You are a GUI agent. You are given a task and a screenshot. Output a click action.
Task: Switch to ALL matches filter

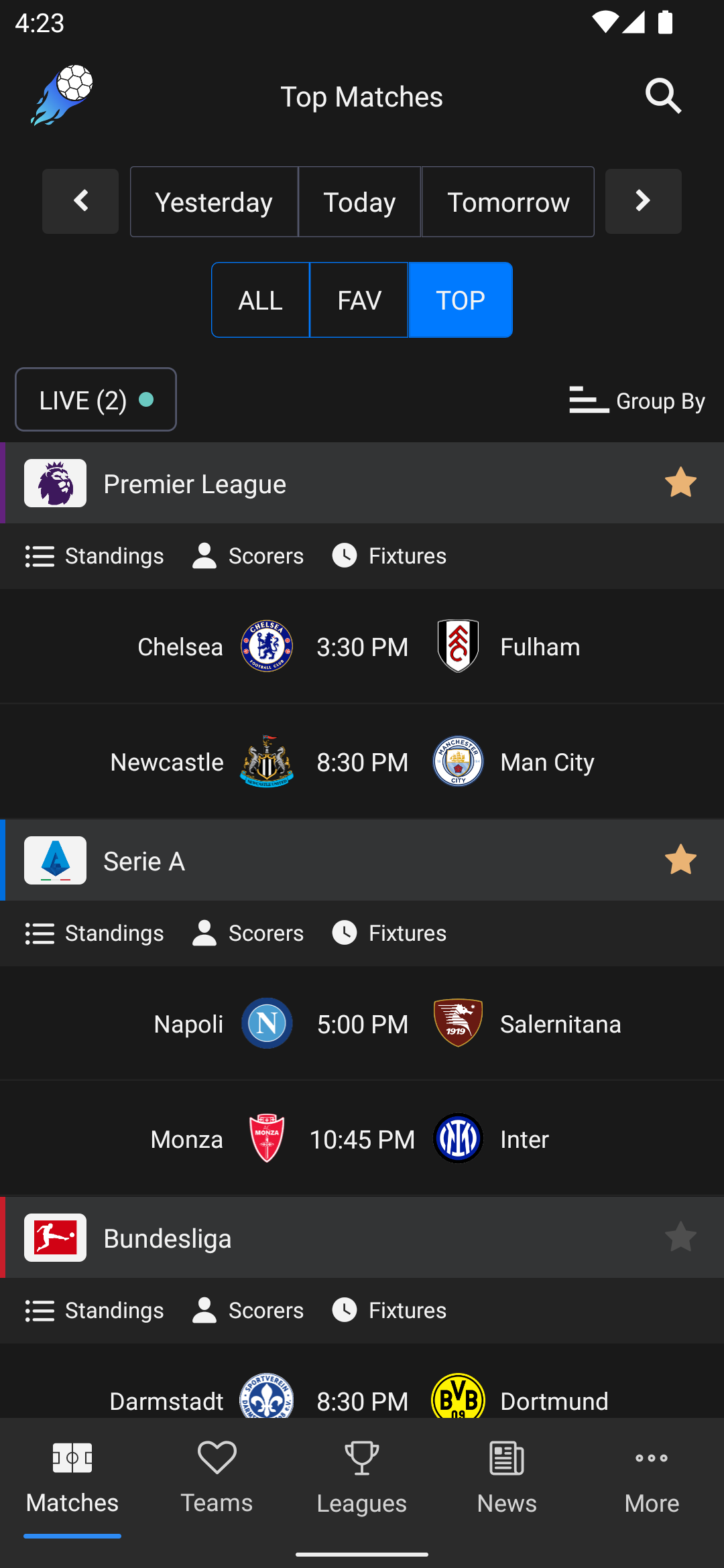point(261,300)
